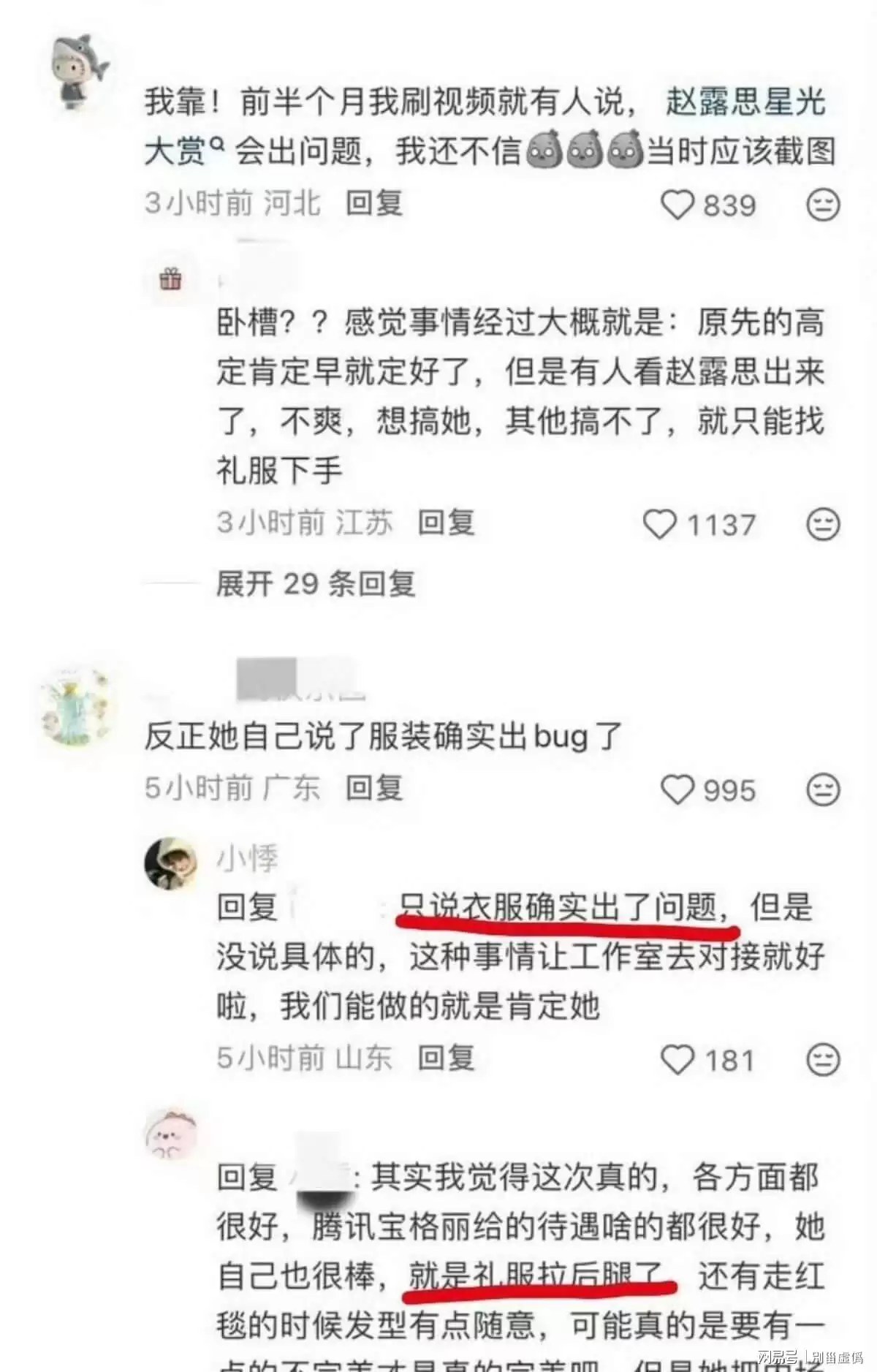Viewport: 877px width, 1372px height.
Task: Like the Hebei comment with 839 likes
Action: coord(677,205)
